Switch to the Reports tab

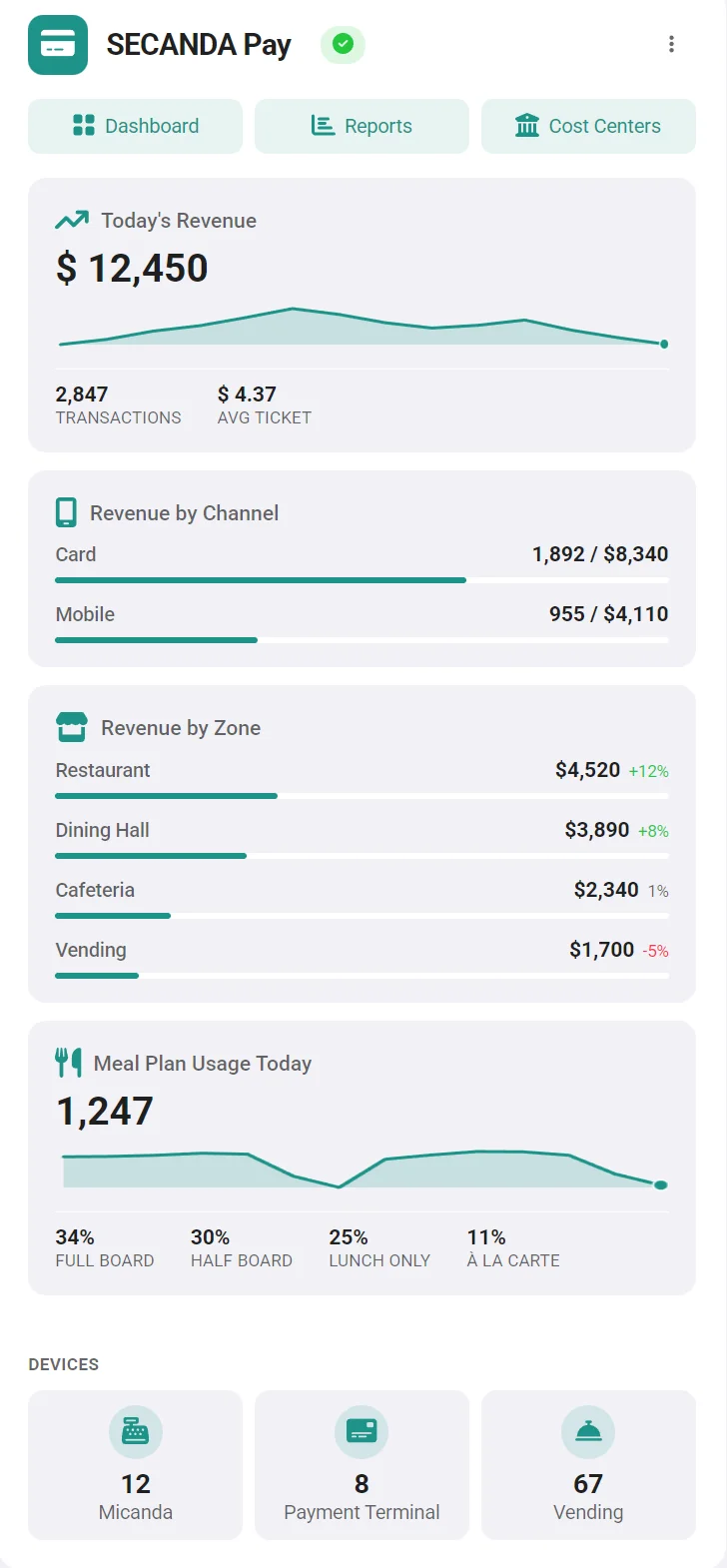point(362,126)
